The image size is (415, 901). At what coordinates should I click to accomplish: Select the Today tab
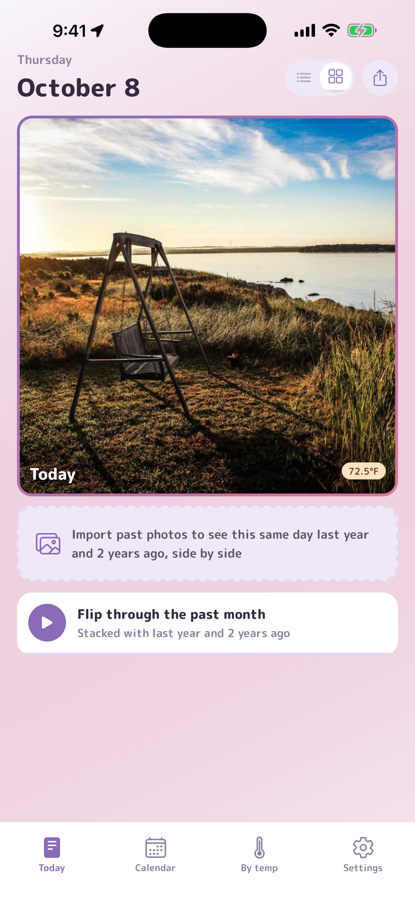pyautogui.click(x=52, y=855)
